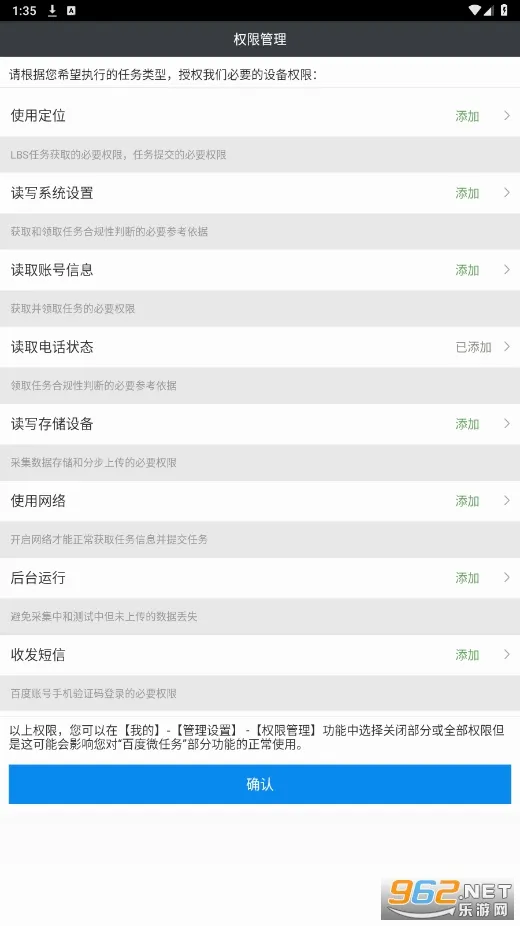The width and height of the screenshot is (520, 926).
Task: Open the 读写存储设备 permission row
Action: pyautogui.click(x=260, y=423)
